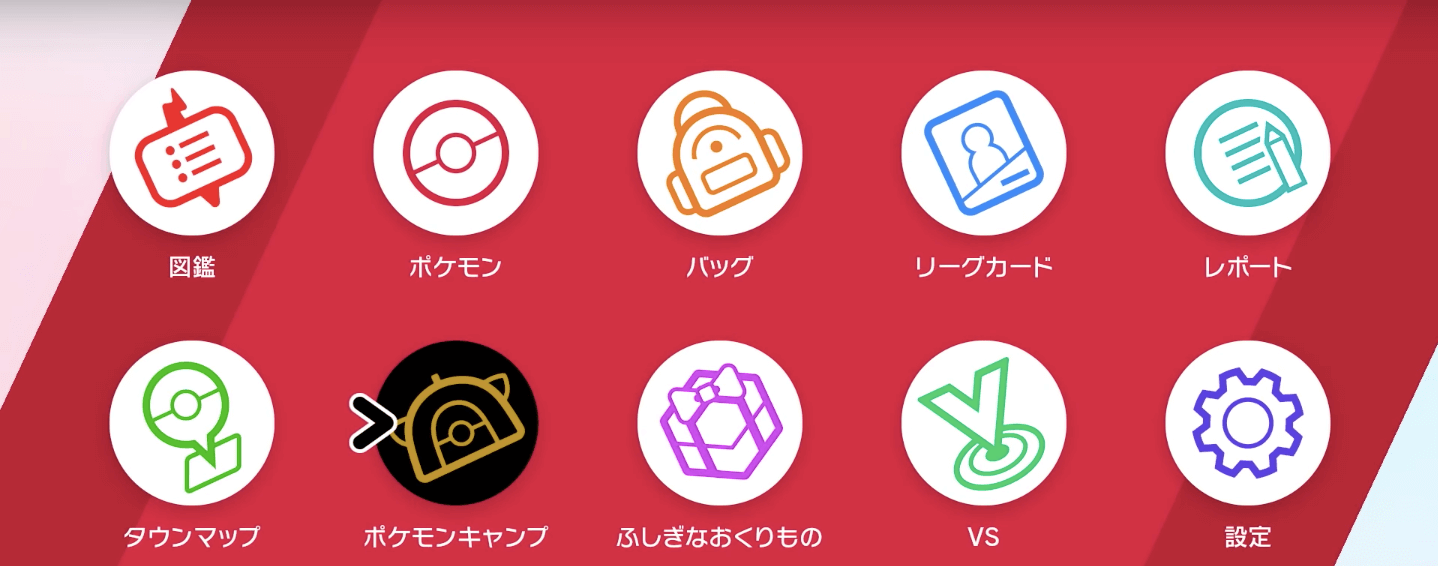This screenshot has height=566, width=1438.
Task: Save progress with レポート
Action: coord(1248,153)
